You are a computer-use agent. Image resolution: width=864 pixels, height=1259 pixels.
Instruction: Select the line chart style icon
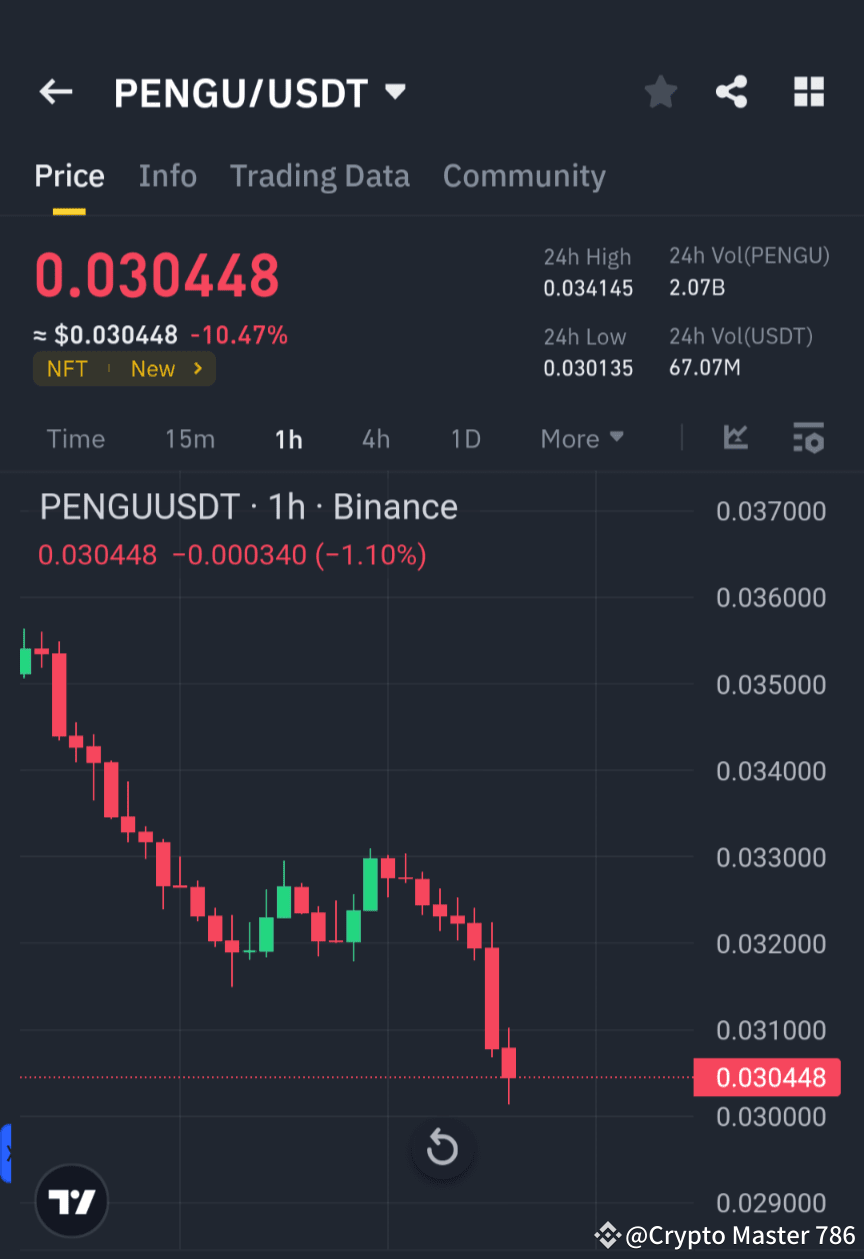coord(736,438)
